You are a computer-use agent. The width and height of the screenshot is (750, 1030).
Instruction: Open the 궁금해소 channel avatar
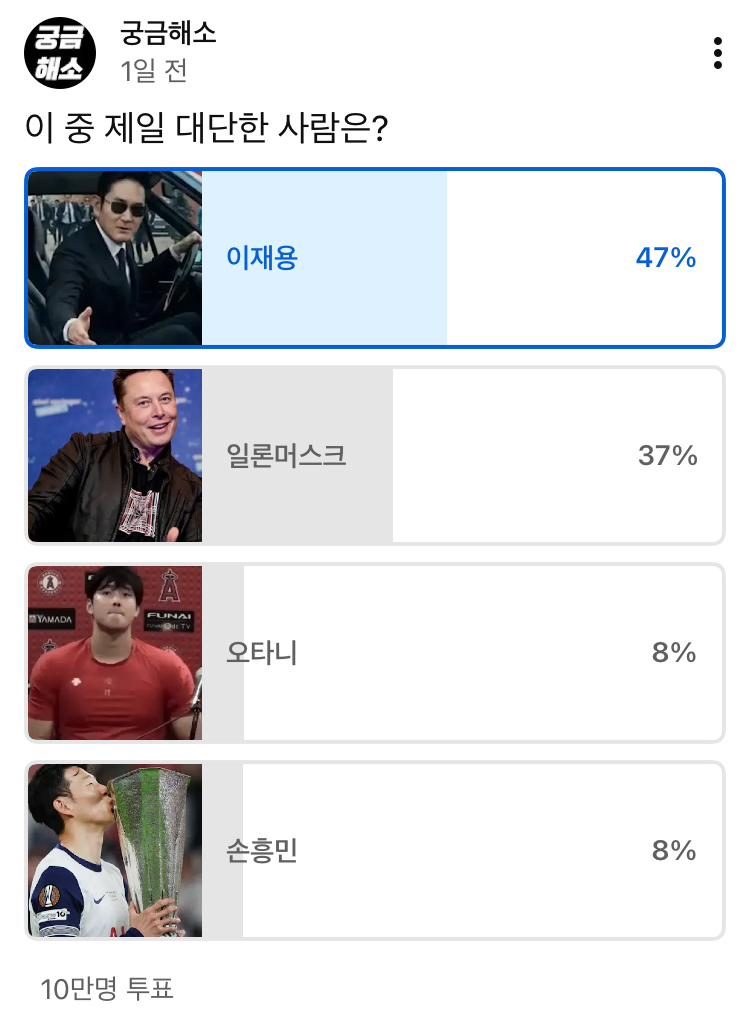tap(60, 53)
